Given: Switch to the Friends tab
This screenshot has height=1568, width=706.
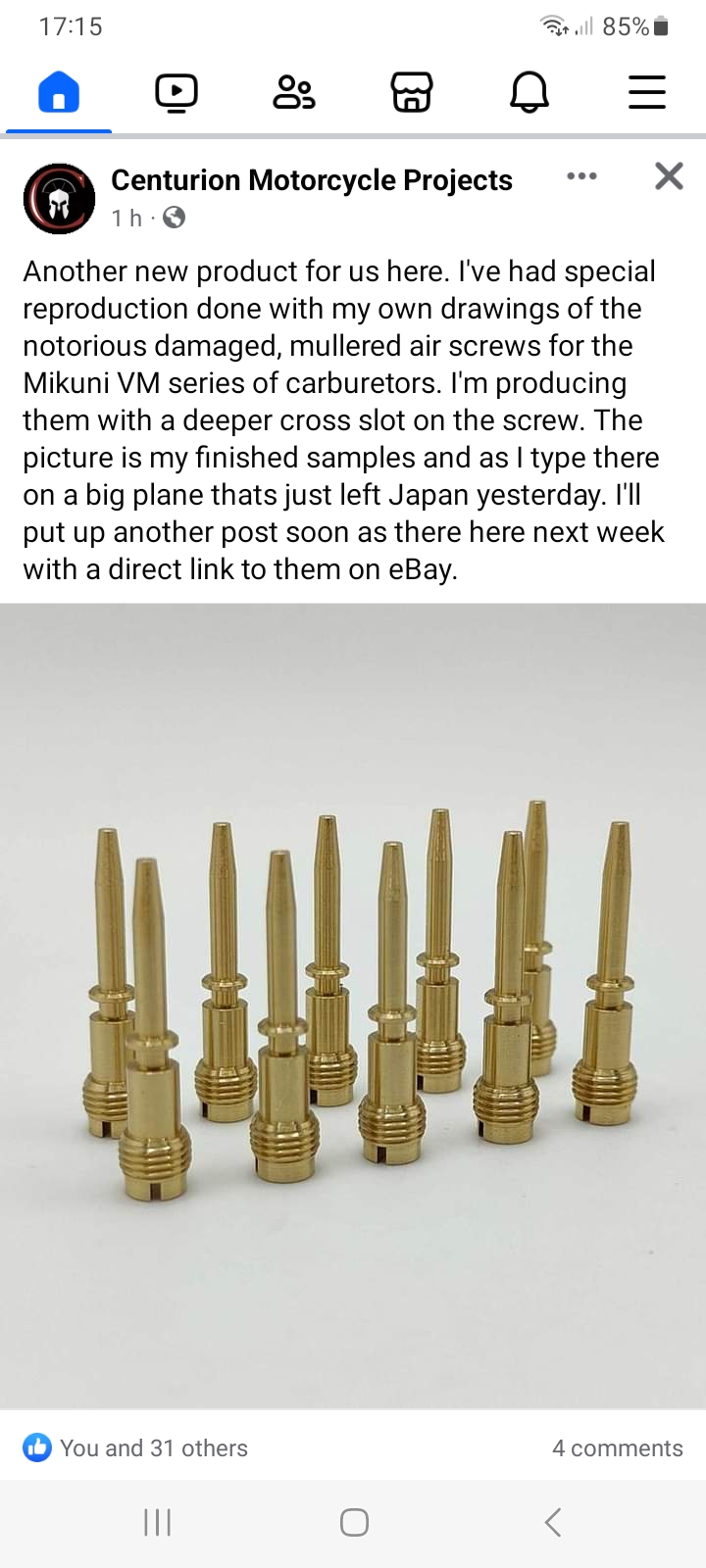Looking at the screenshot, I should [x=293, y=94].
